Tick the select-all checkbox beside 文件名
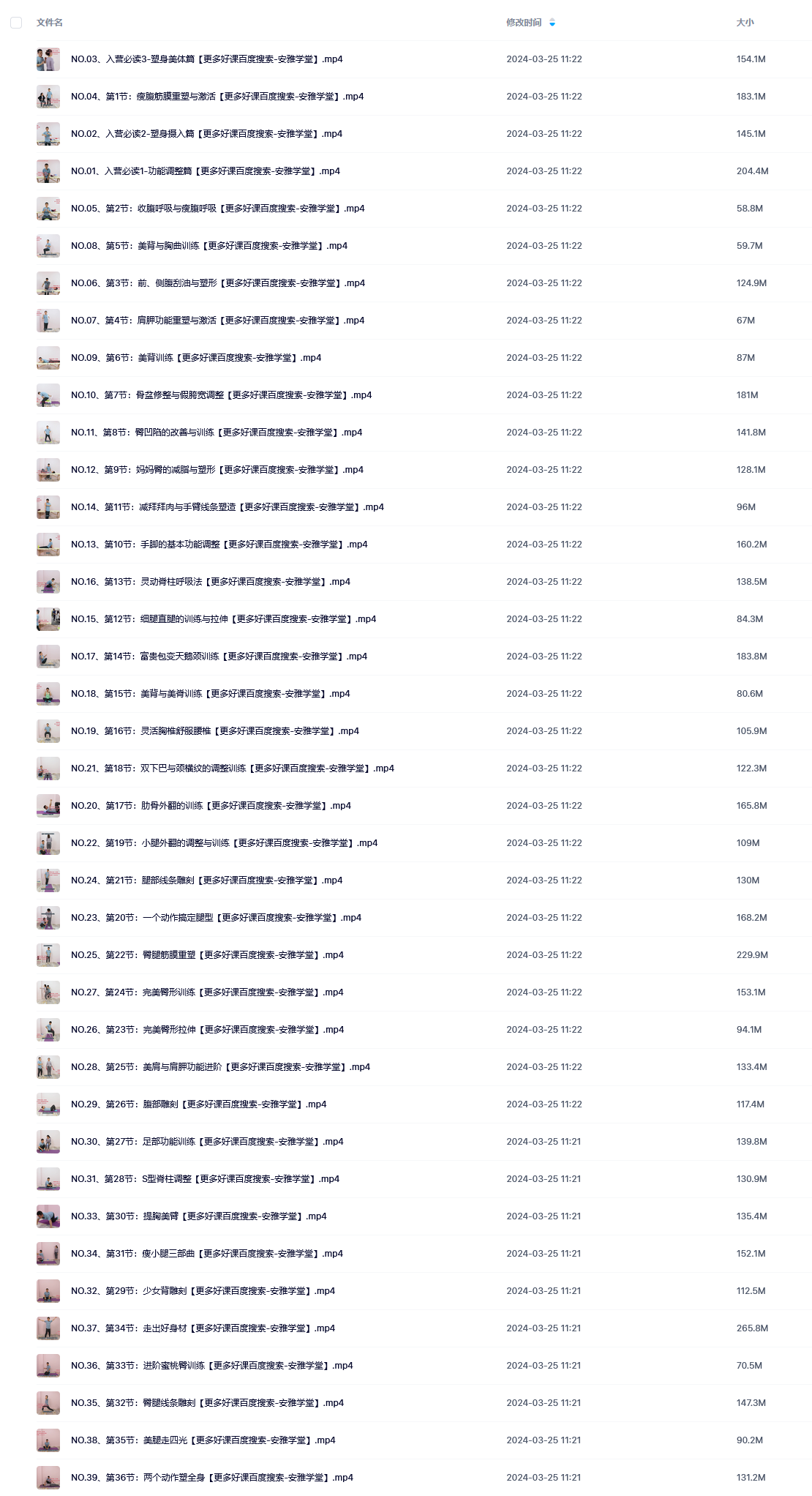Viewport: 812px width, 1496px height. tap(16, 23)
